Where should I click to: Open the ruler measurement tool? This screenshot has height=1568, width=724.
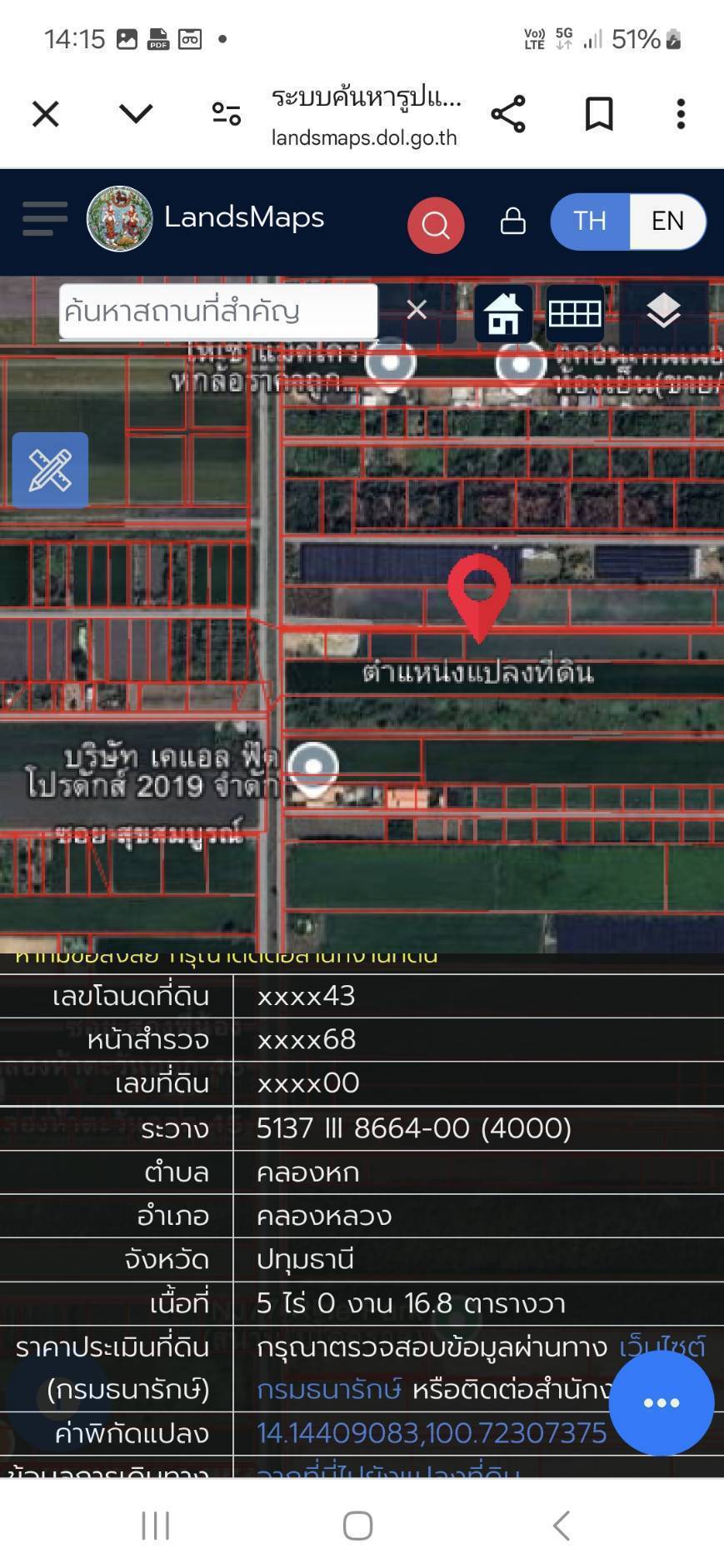50,470
